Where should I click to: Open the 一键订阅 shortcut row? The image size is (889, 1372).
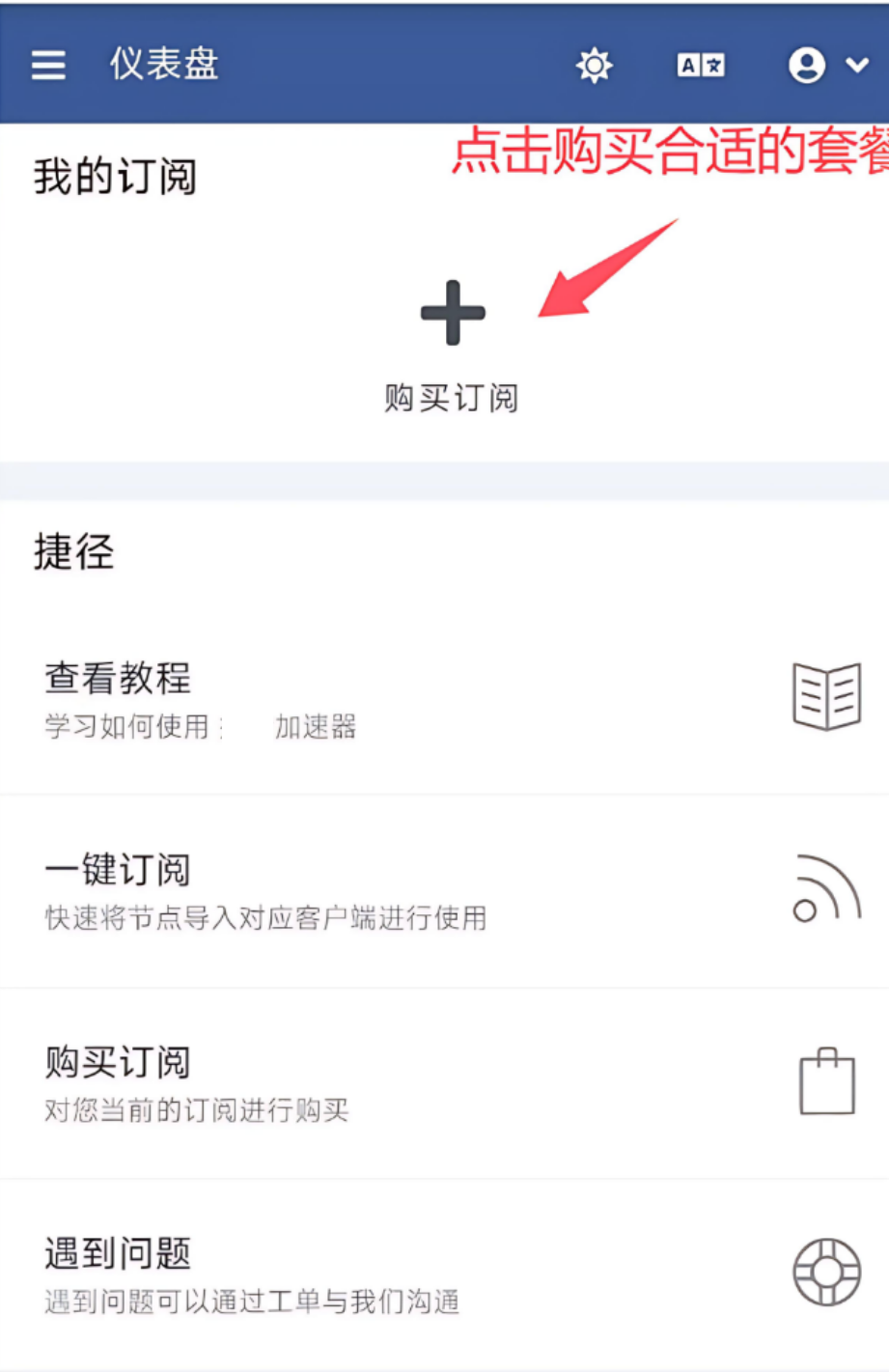pos(444,890)
